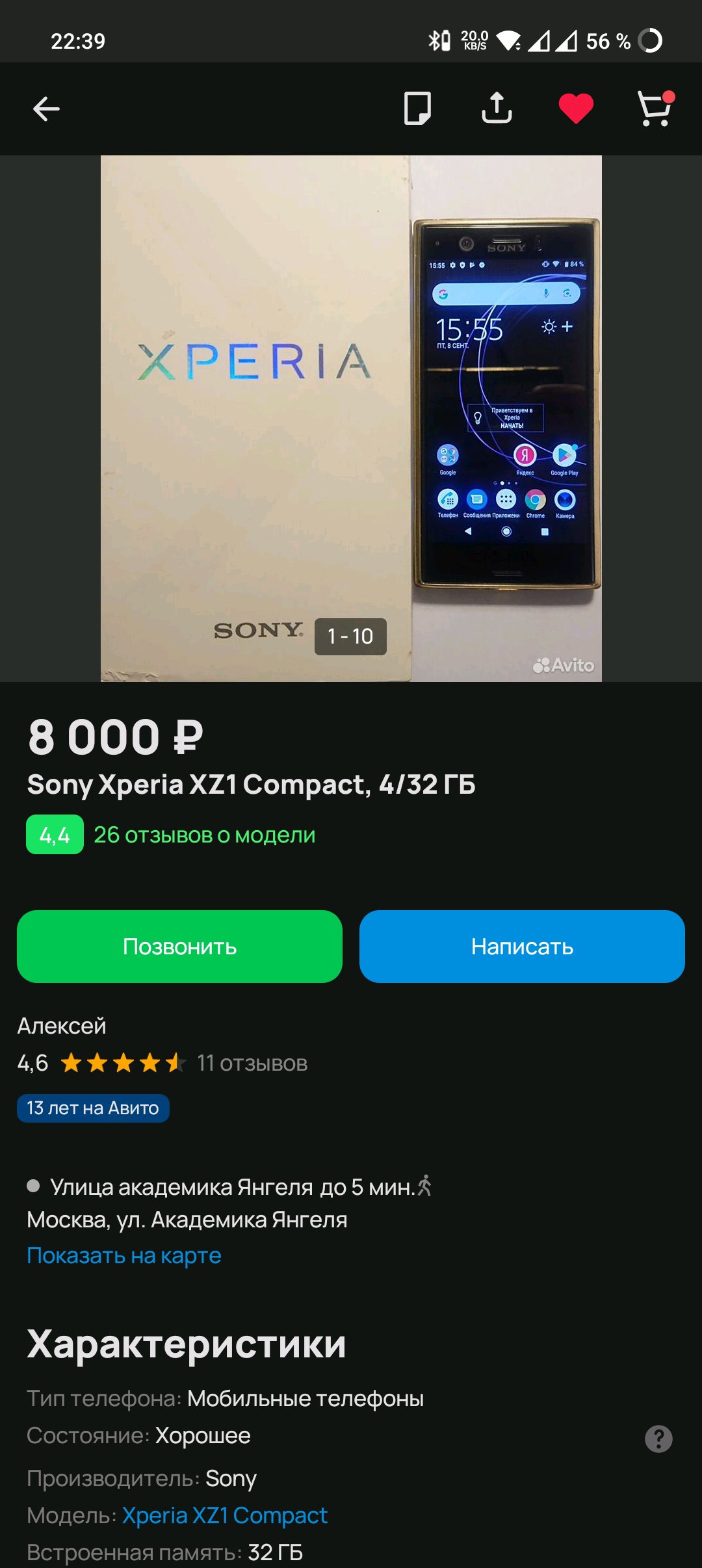Open the Xperia product photo
This screenshot has height=1568, width=702.
coord(351,418)
